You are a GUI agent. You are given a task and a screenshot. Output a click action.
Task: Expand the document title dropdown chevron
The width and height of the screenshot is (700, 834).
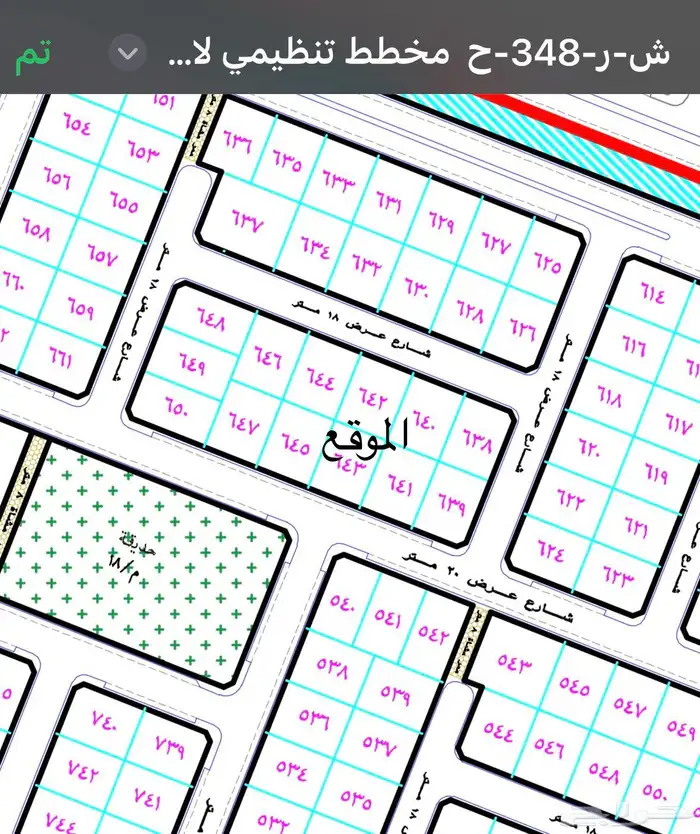[127, 53]
